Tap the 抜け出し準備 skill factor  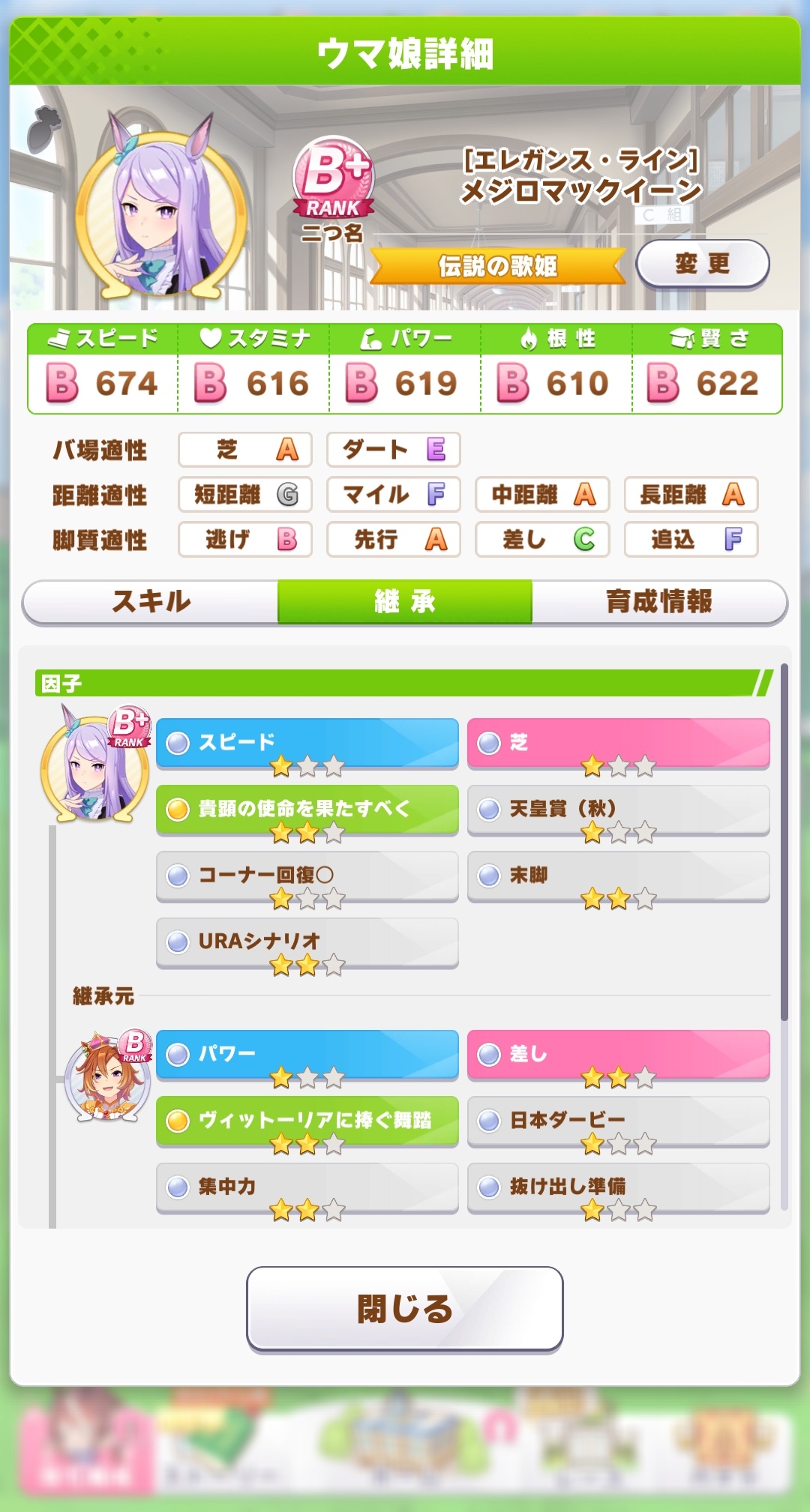tap(618, 1186)
